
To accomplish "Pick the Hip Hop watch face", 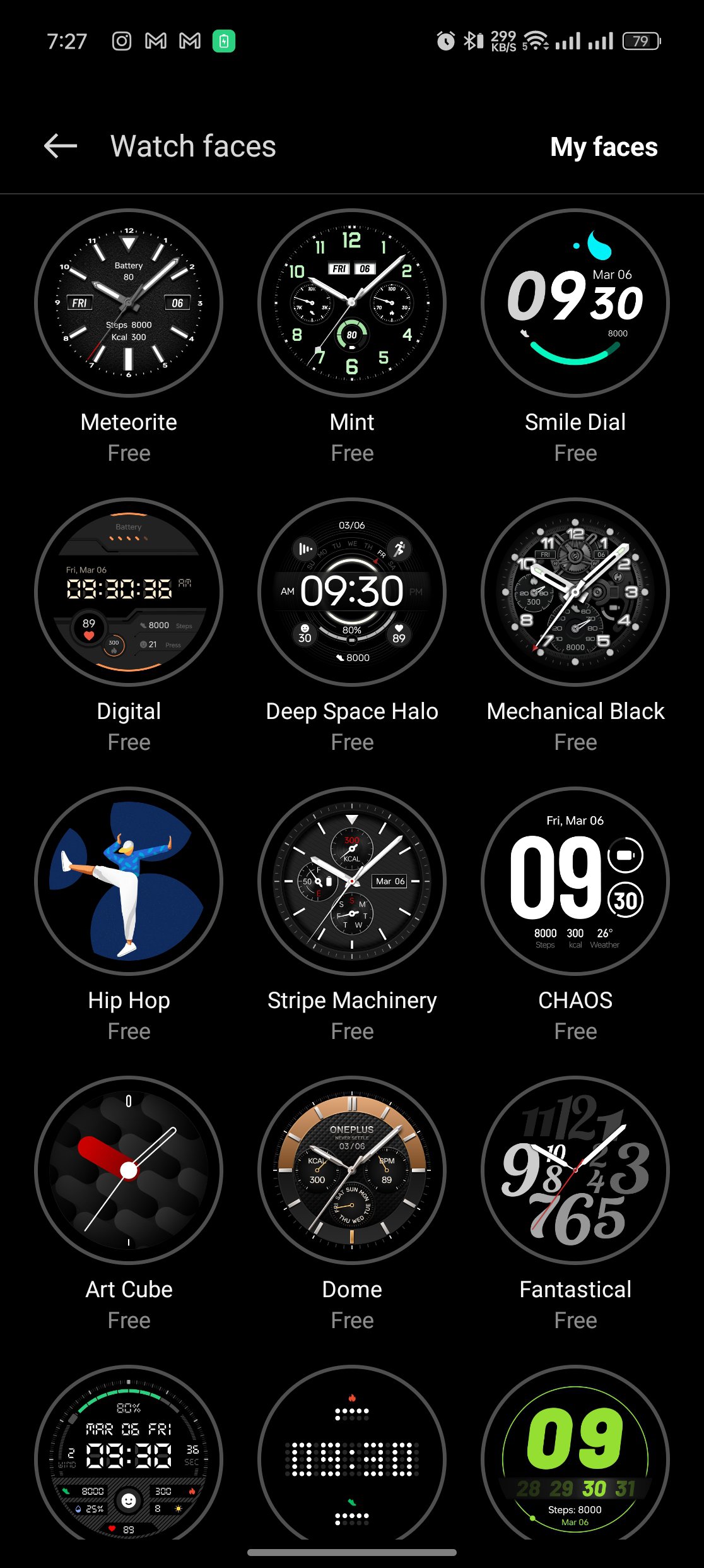I will (x=129, y=882).
